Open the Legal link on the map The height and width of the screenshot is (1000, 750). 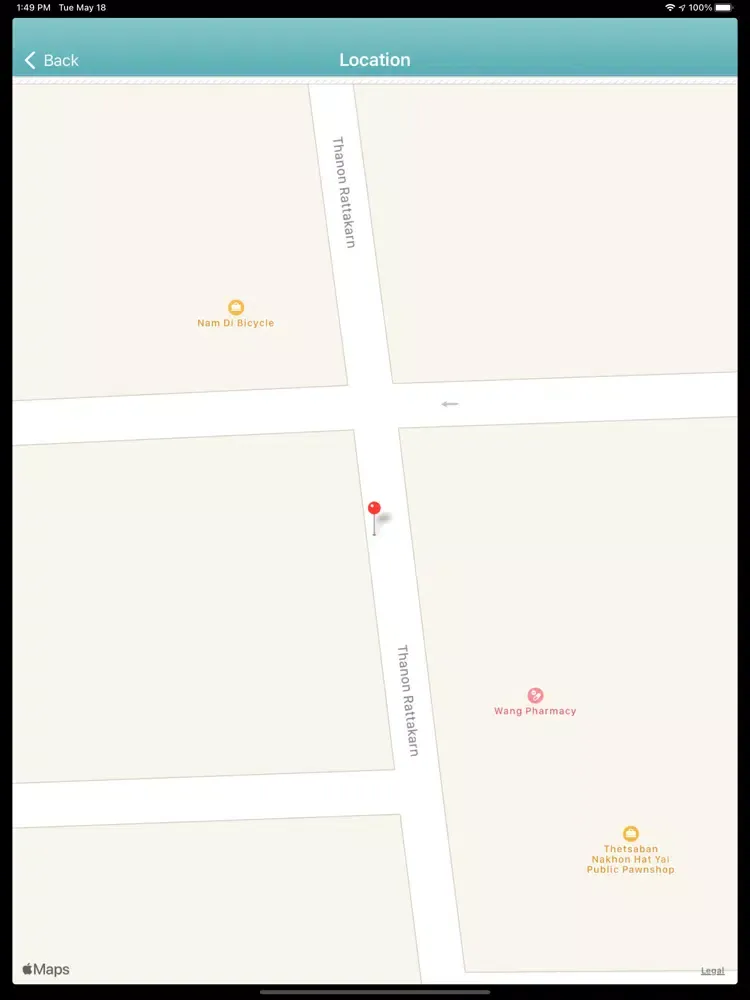point(712,971)
